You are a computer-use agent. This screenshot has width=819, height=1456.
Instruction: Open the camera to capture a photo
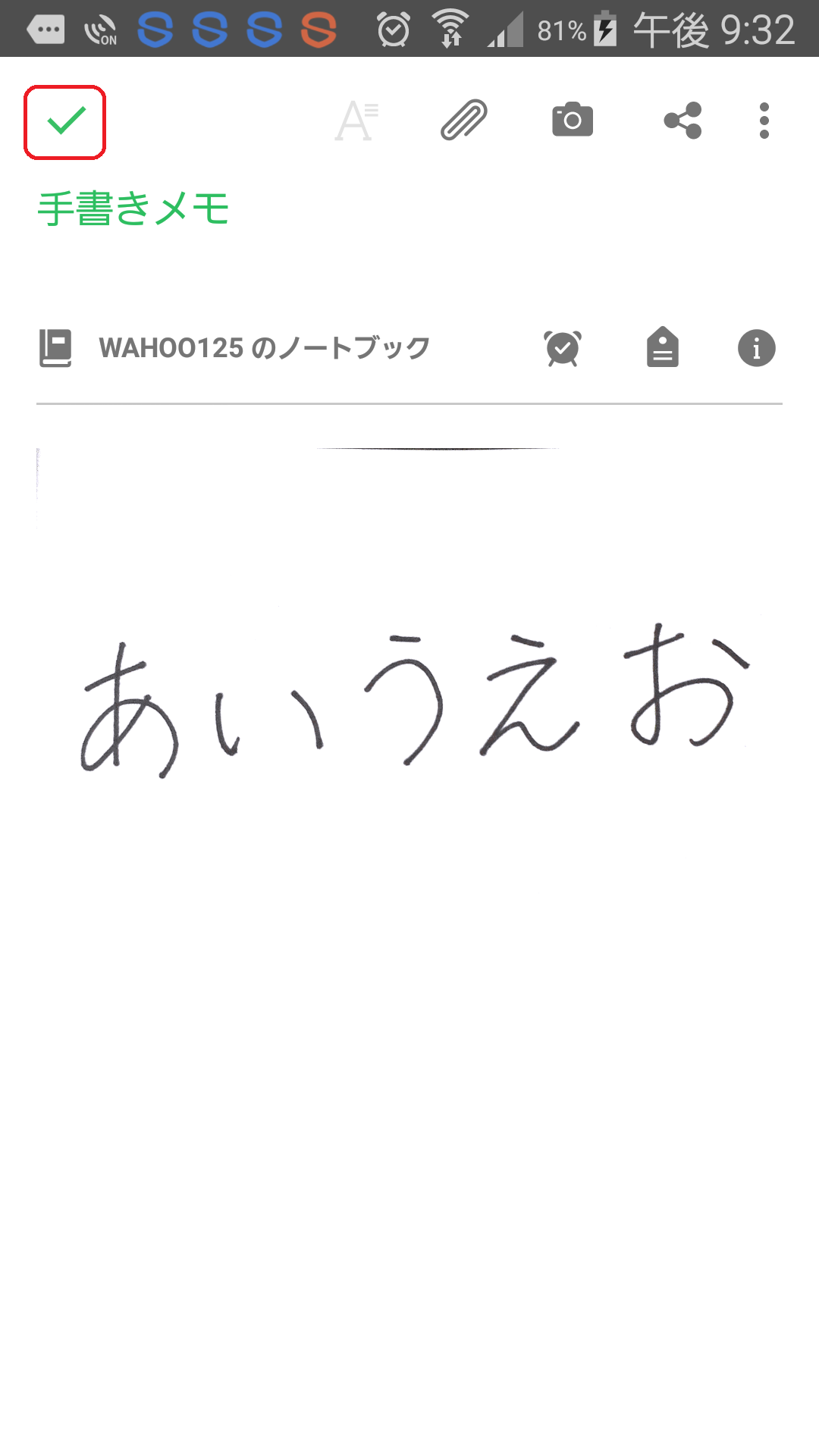coord(573,120)
